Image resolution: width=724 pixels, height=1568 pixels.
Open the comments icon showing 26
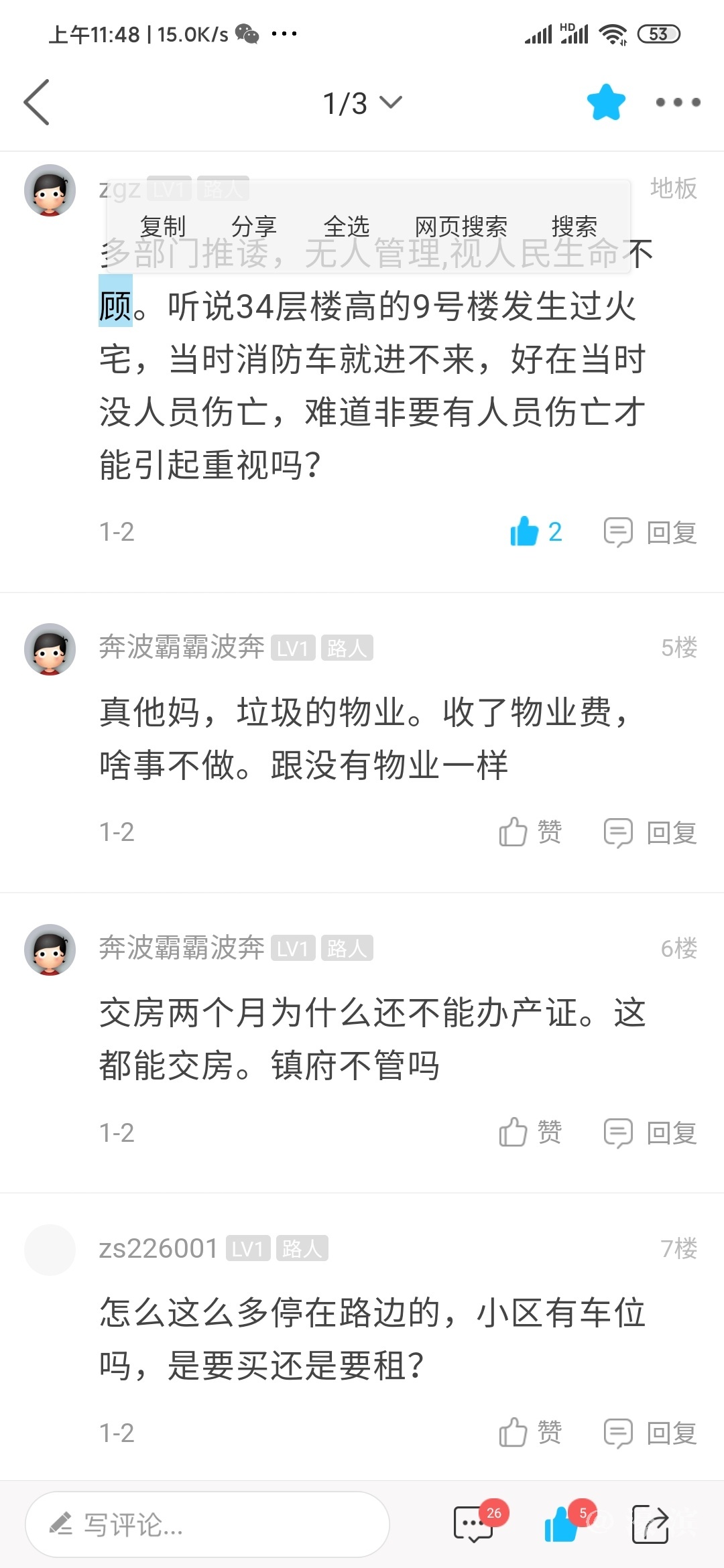[475, 1524]
